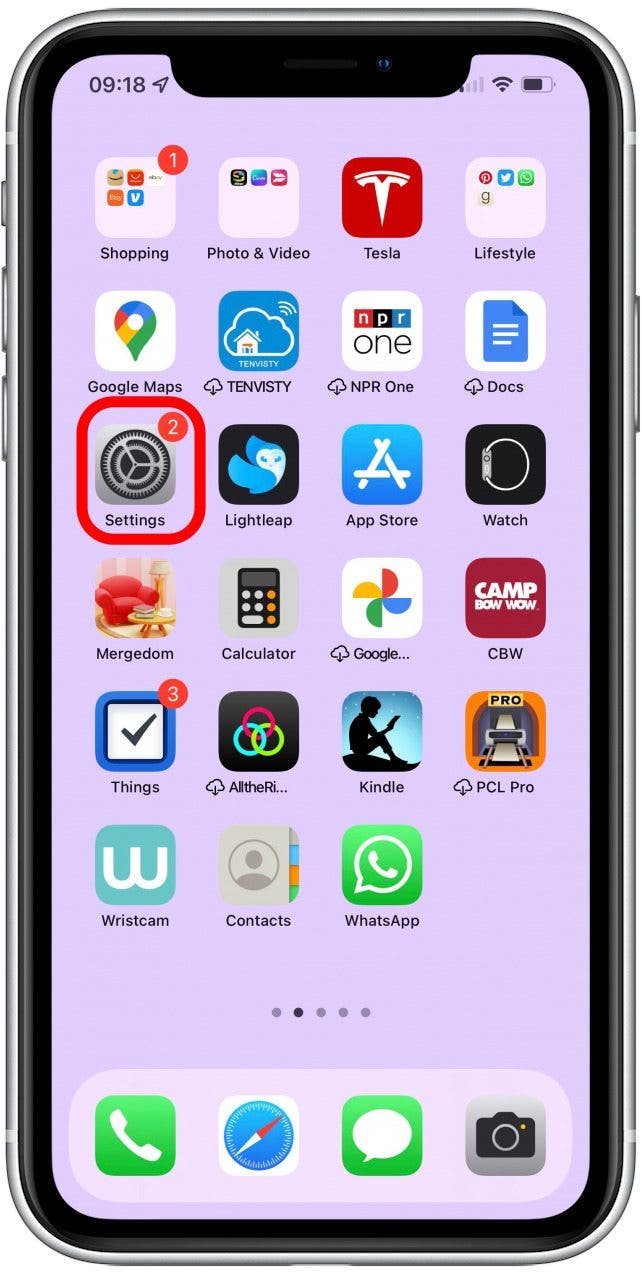This screenshot has height=1274, width=642.
Task: Open the Calculator app
Action: (x=258, y=598)
